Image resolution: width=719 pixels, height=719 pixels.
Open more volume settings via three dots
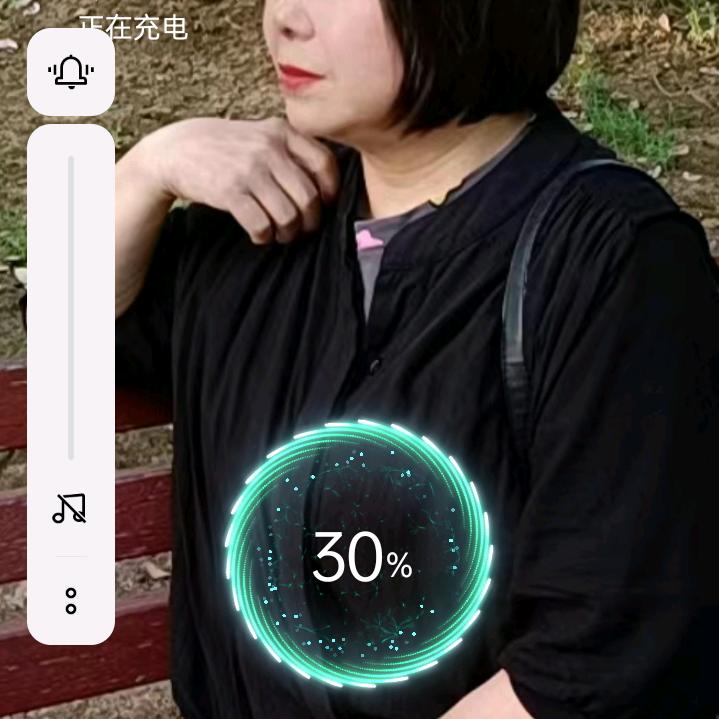click(71, 601)
